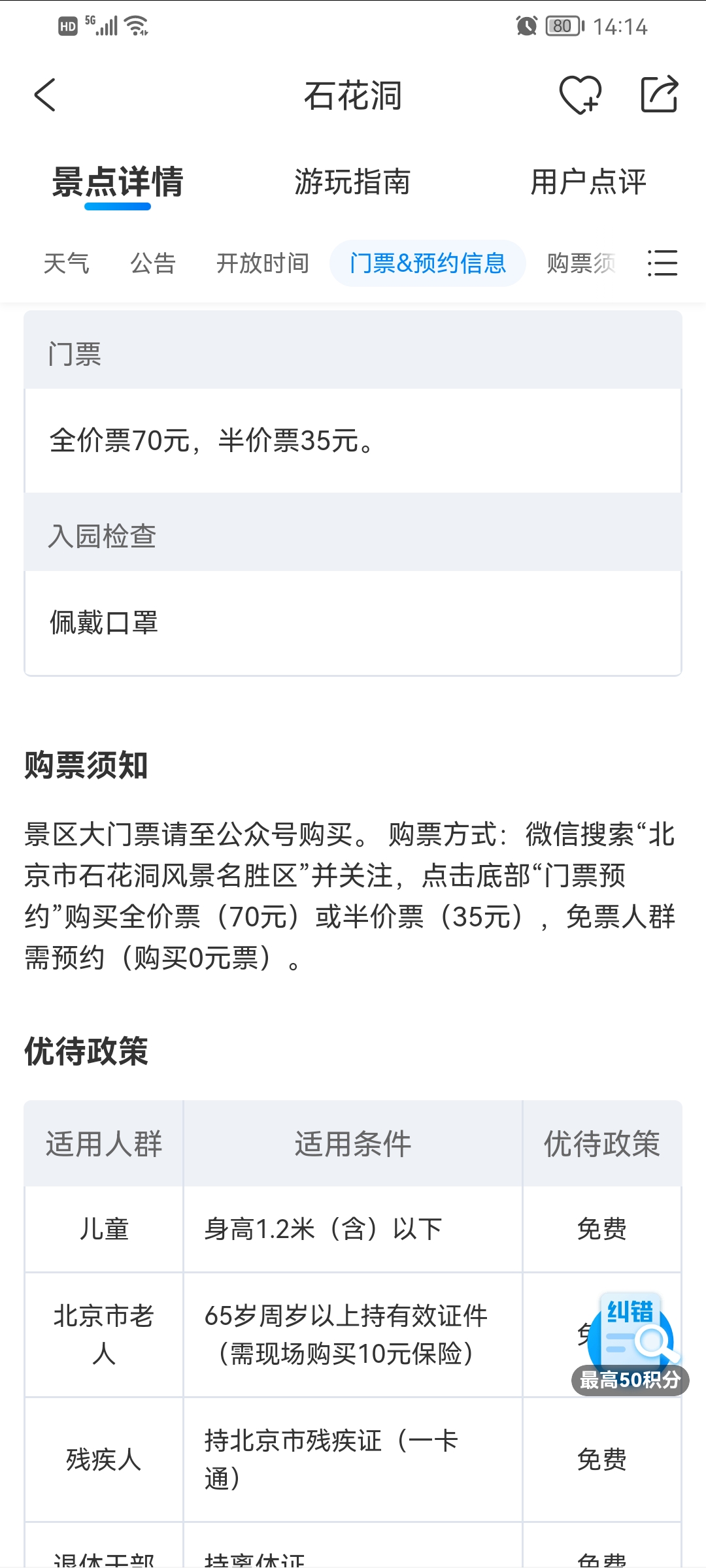Jump to the 公告 section
706x1568 pixels.
153,263
